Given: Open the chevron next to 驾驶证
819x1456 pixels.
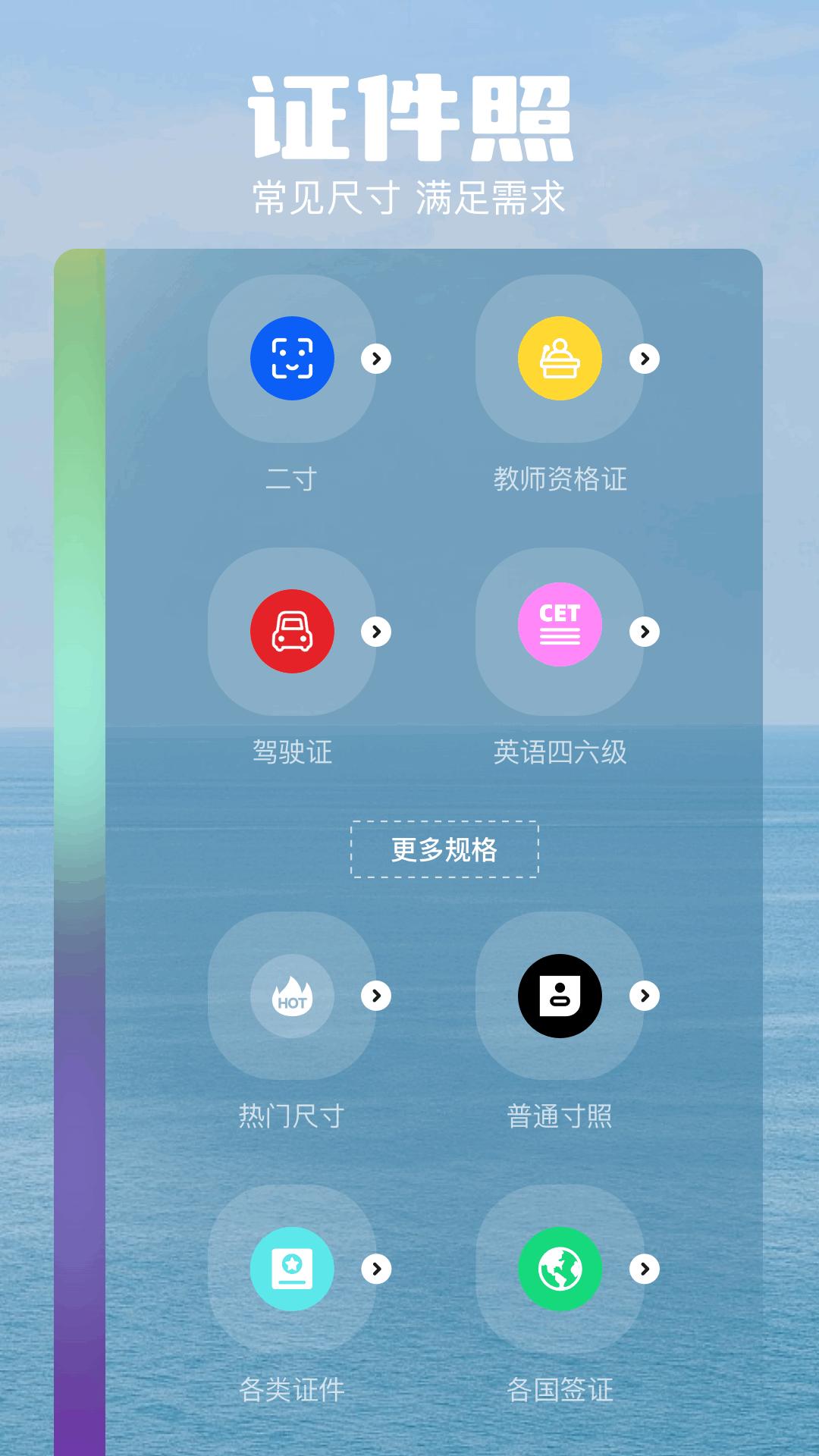Looking at the screenshot, I should [x=377, y=631].
